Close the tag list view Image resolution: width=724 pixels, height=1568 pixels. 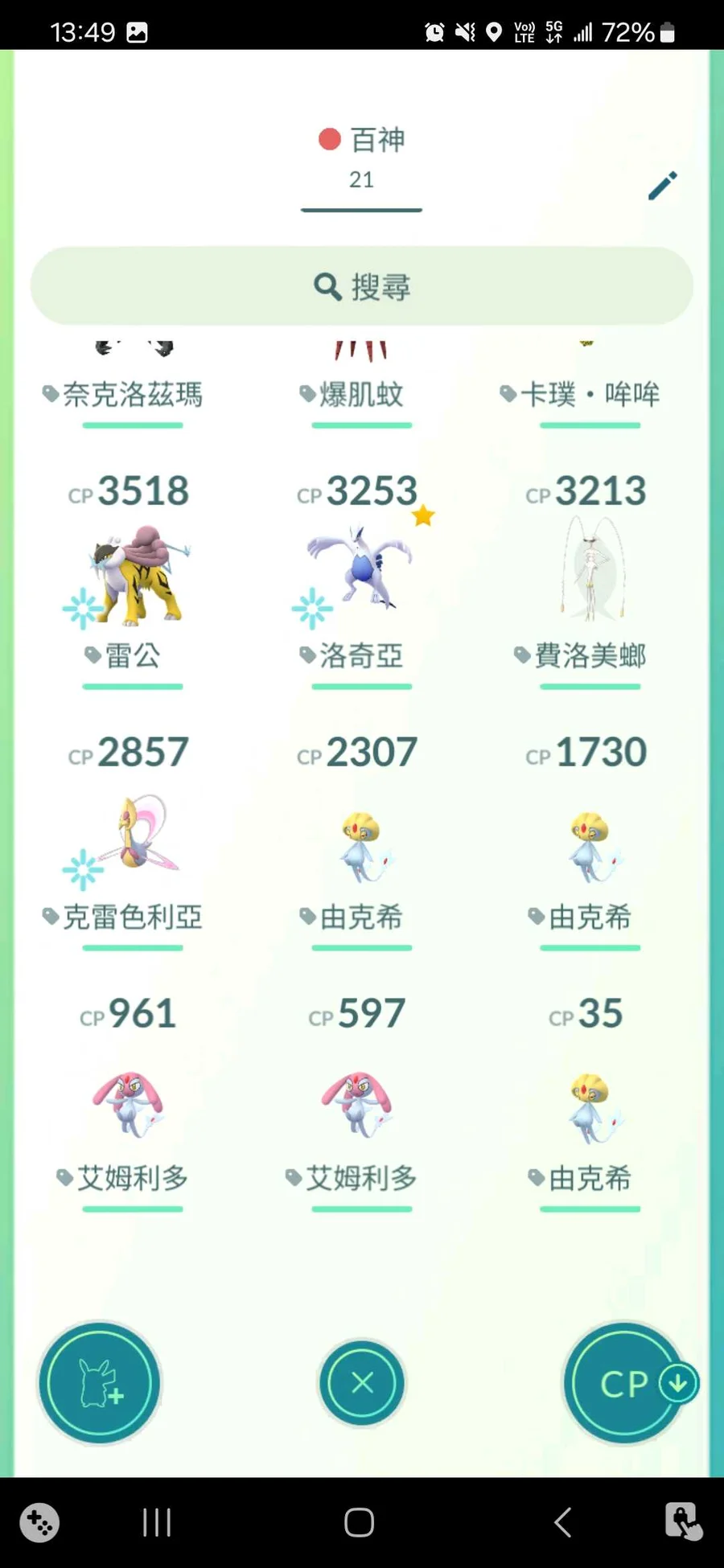[x=362, y=1383]
